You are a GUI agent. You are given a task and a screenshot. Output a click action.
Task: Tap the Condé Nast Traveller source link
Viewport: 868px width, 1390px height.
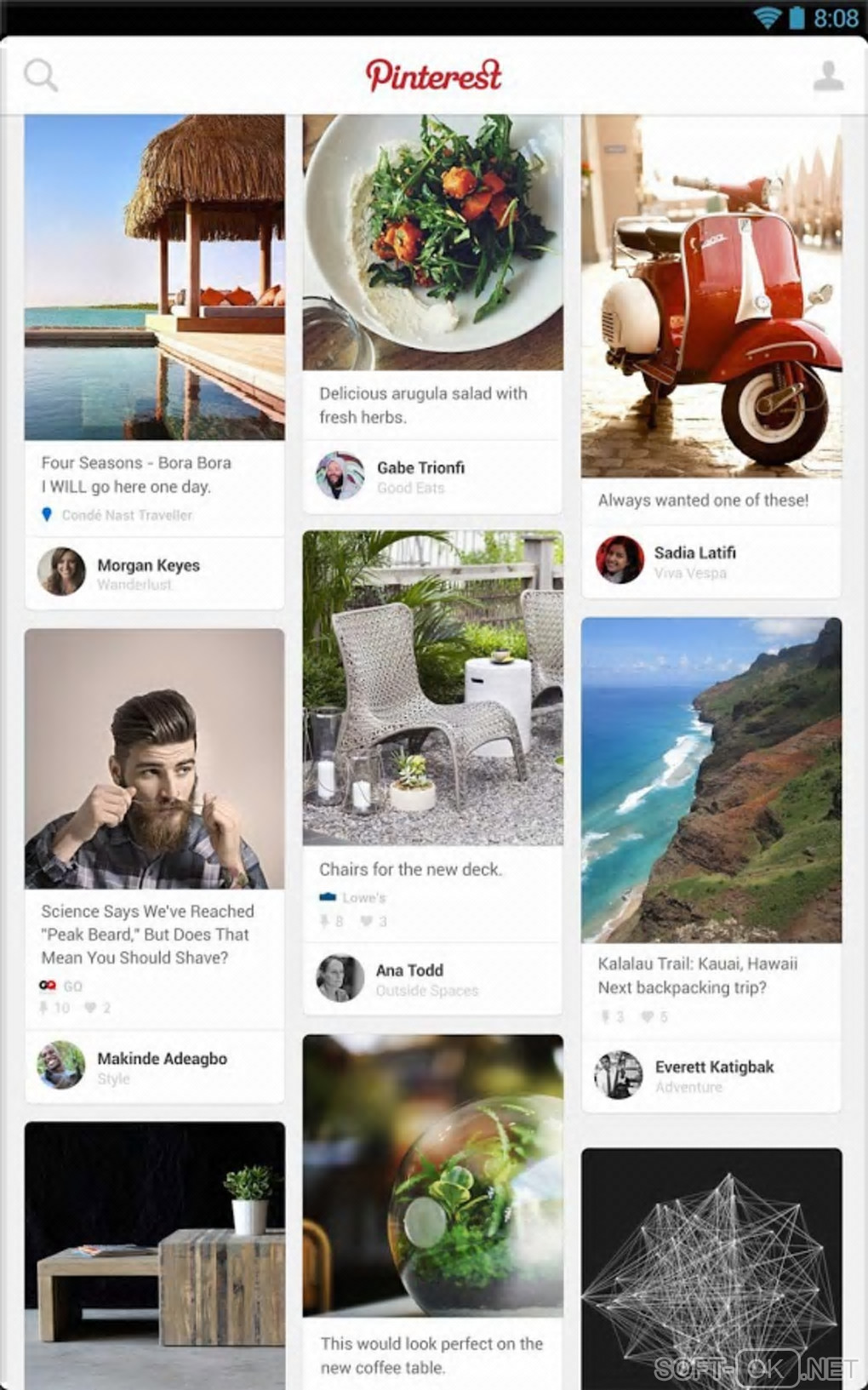pyautogui.click(x=126, y=515)
